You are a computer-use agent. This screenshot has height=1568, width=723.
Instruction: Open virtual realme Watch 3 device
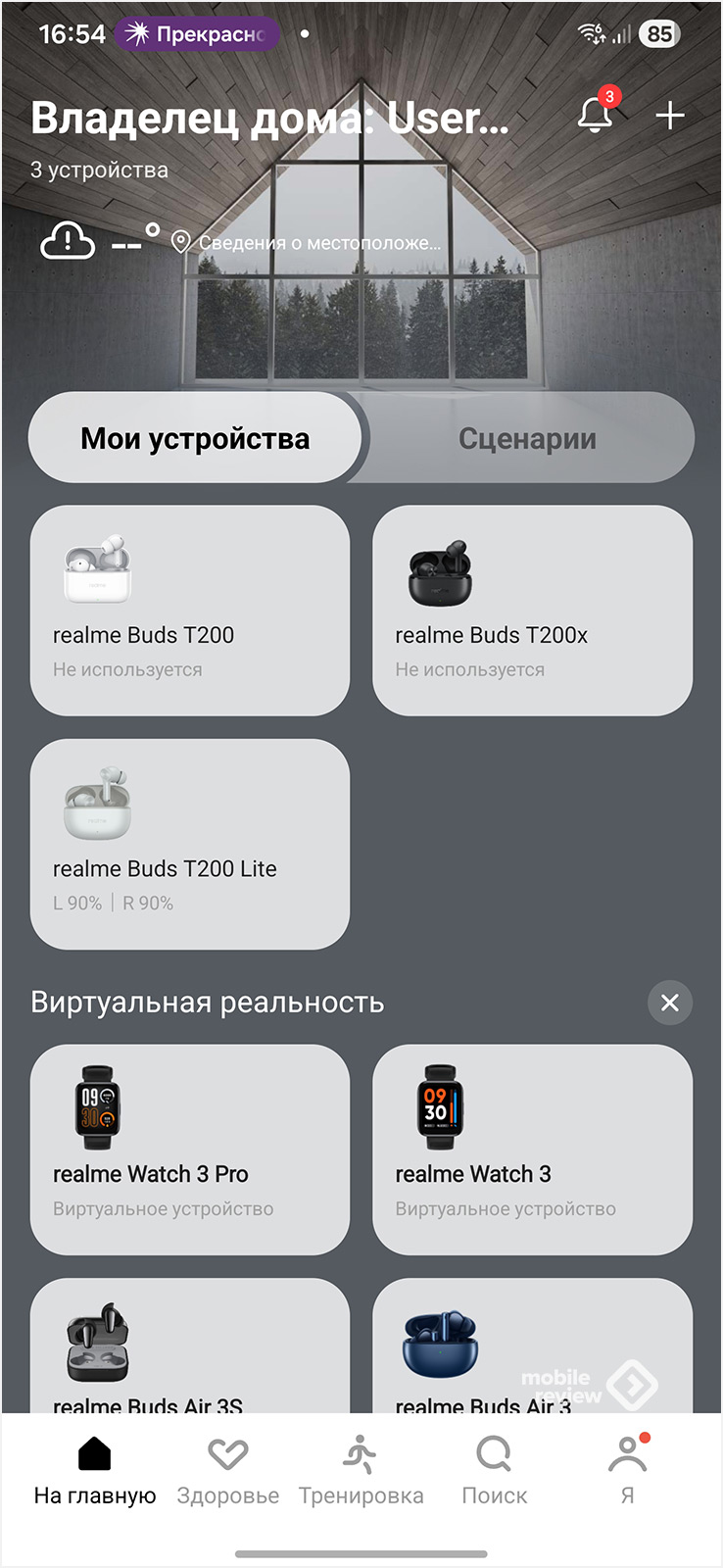532,1149
